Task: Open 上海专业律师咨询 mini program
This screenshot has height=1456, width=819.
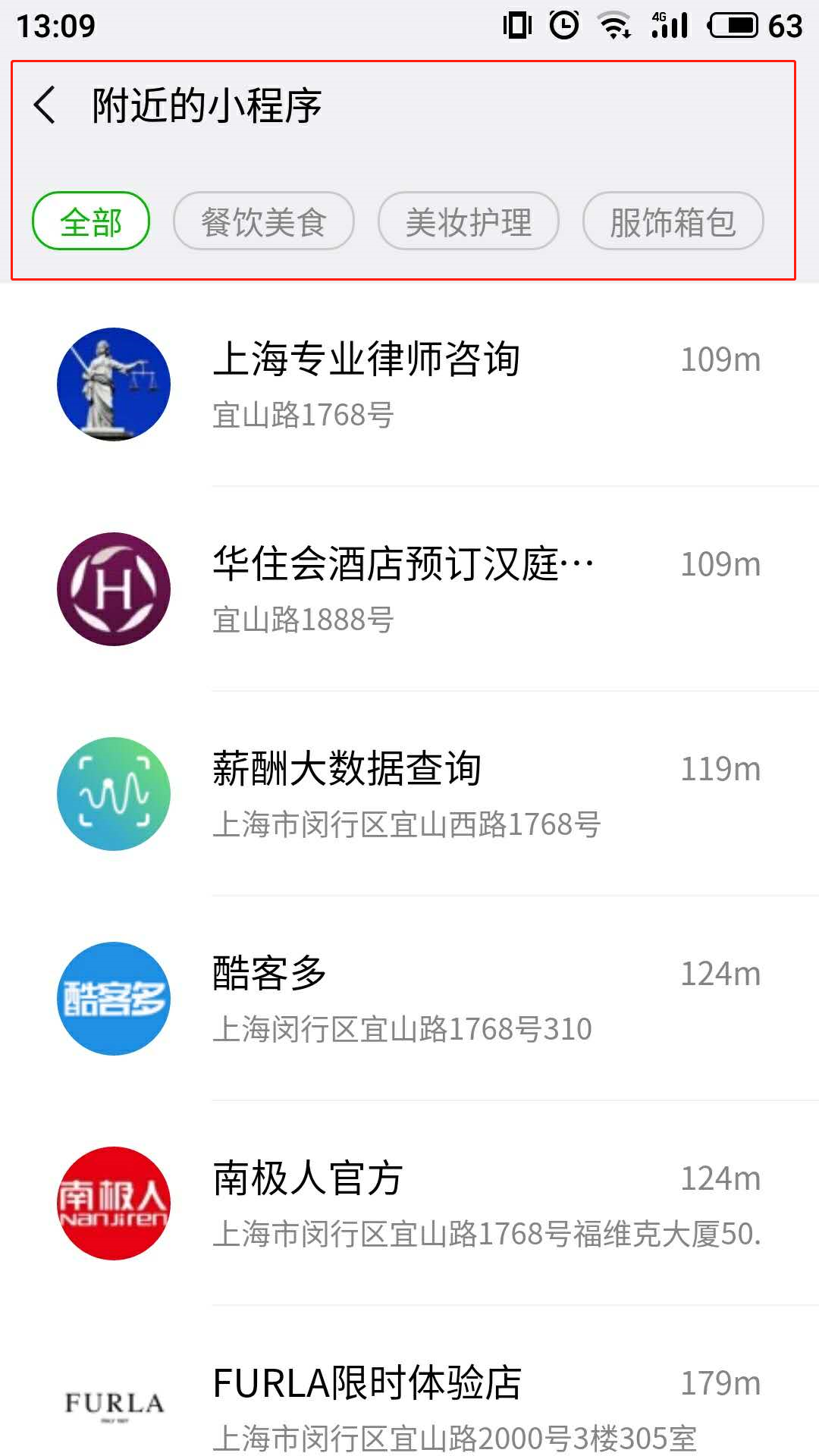Action: [x=409, y=384]
